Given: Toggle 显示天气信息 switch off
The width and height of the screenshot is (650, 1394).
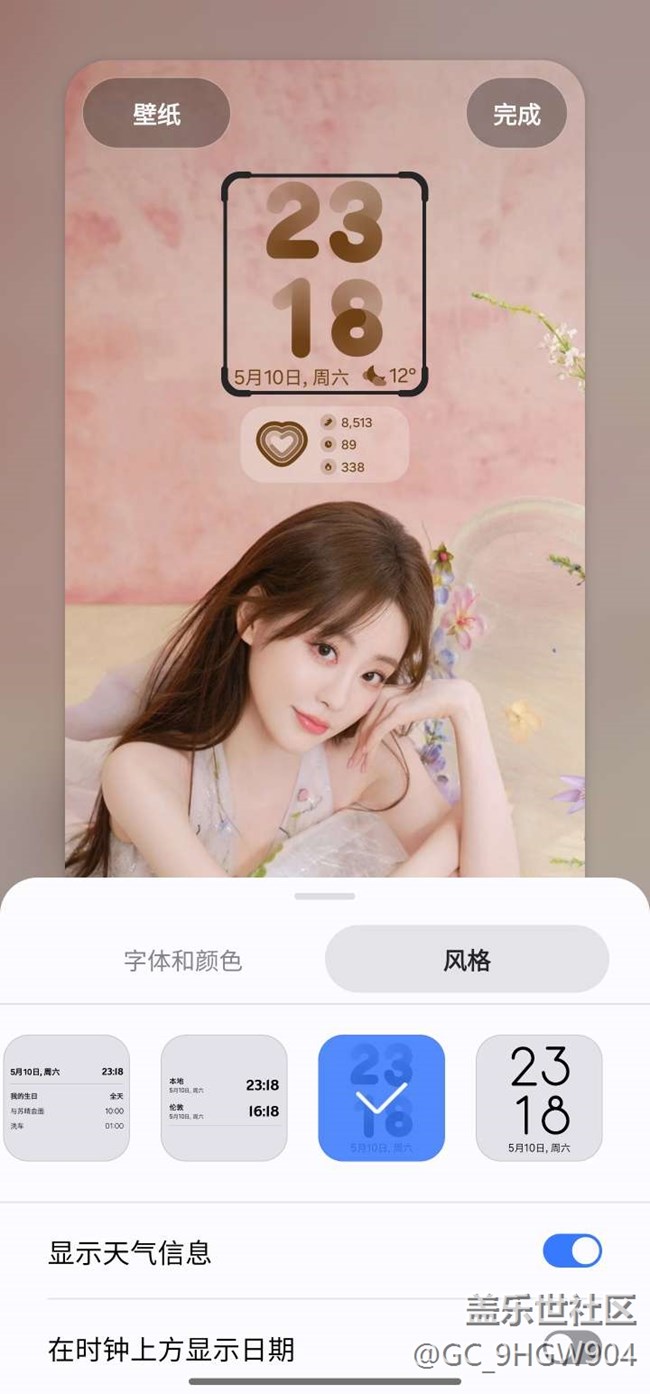Looking at the screenshot, I should pyautogui.click(x=572, y=1251).
